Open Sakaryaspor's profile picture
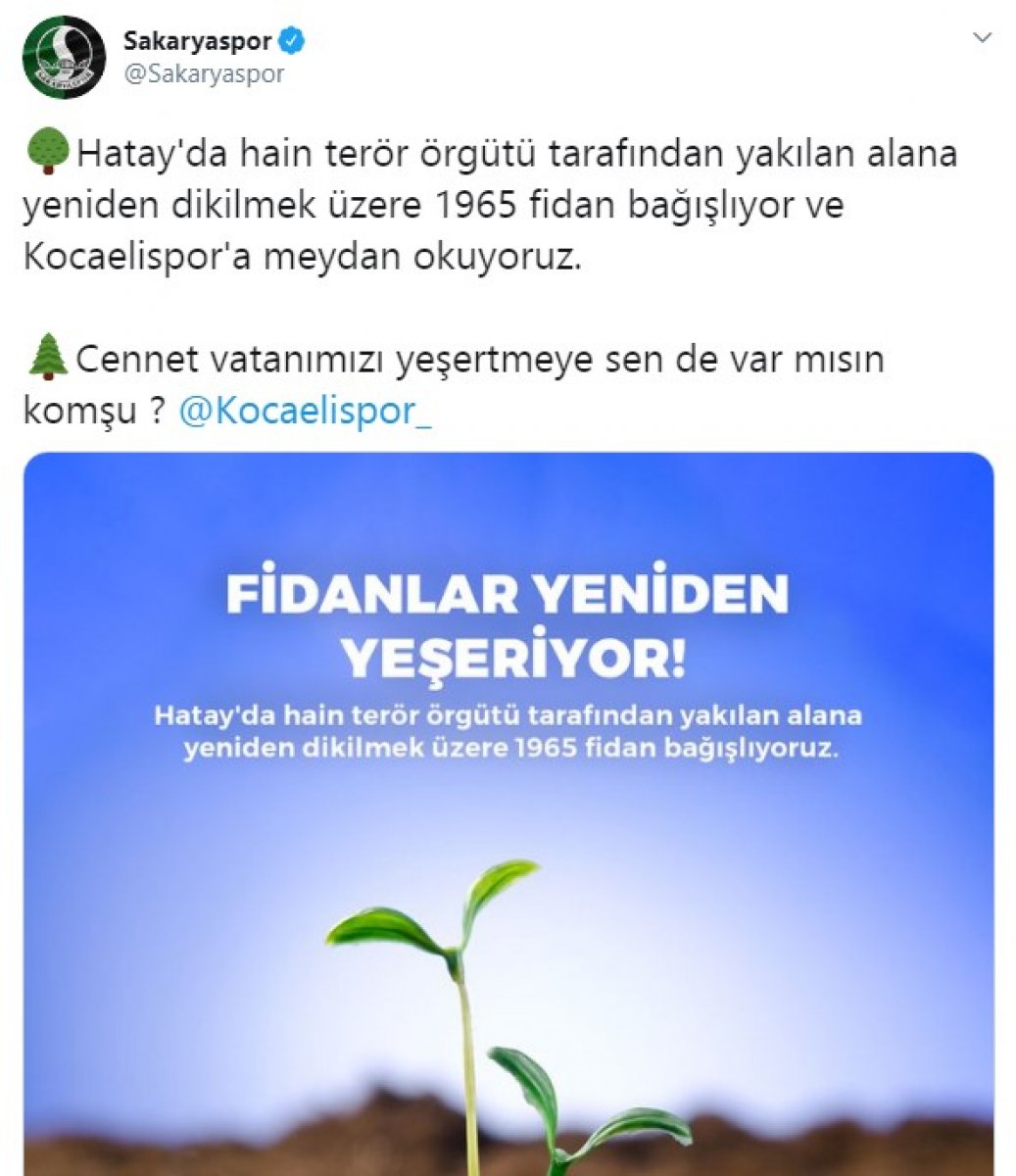The image size is (1016, 1176). pyautogui.click(x=64, y=57)
